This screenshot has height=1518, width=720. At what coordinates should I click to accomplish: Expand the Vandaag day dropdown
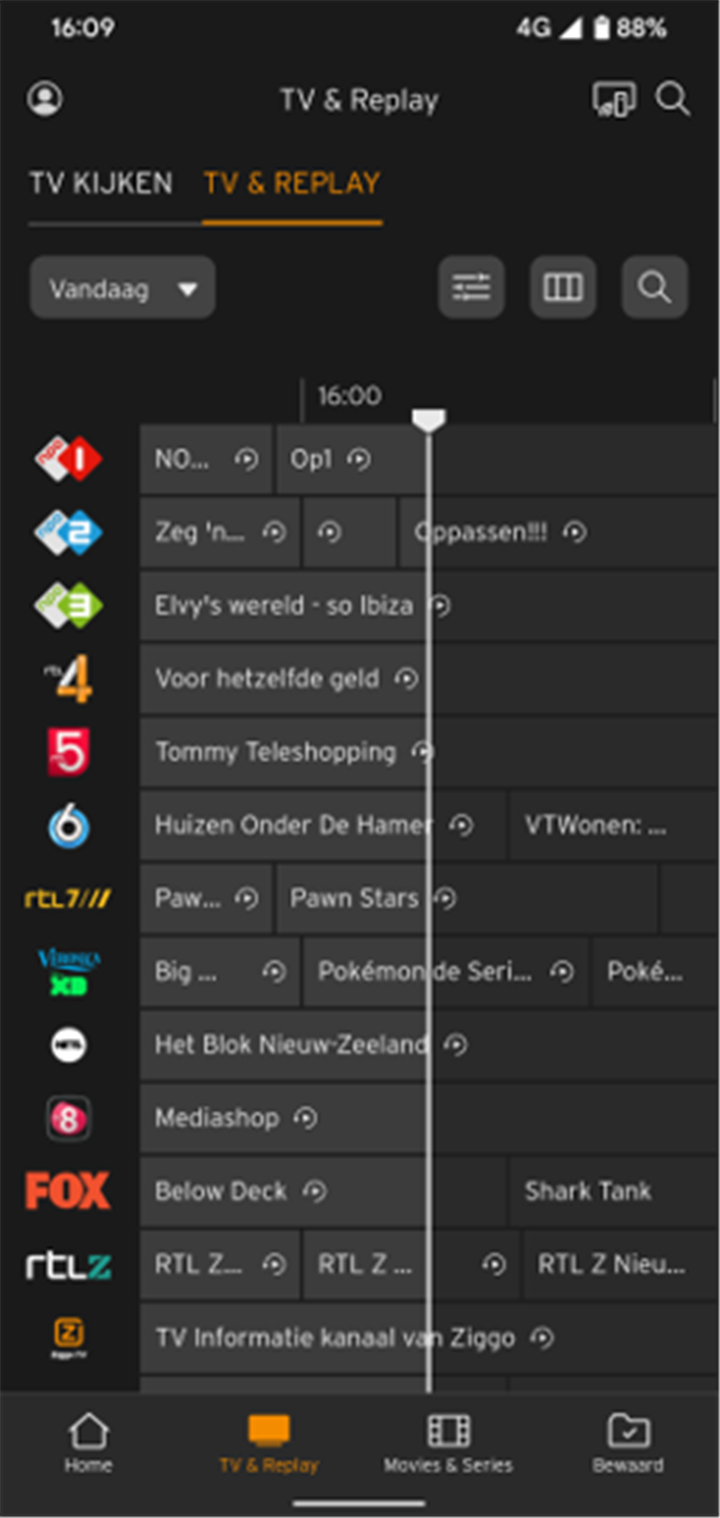[x=123, y=288]
